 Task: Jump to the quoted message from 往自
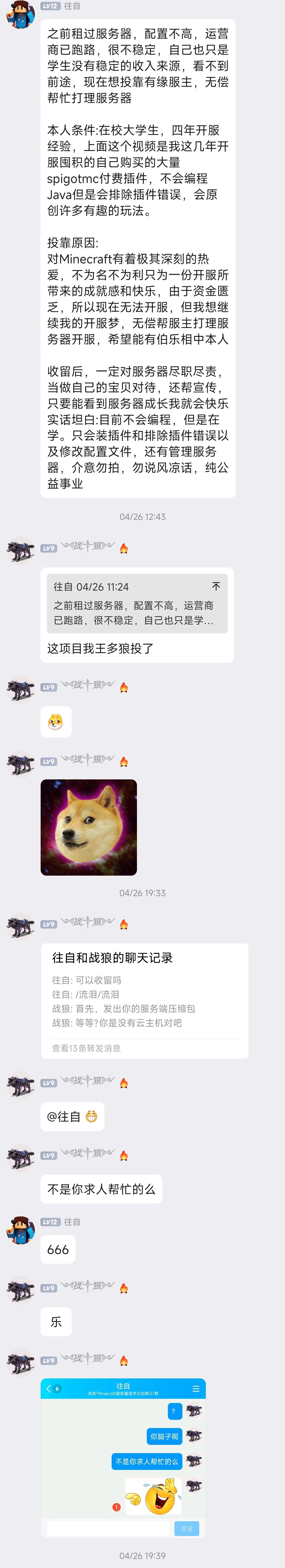click(x=137, y=603)
